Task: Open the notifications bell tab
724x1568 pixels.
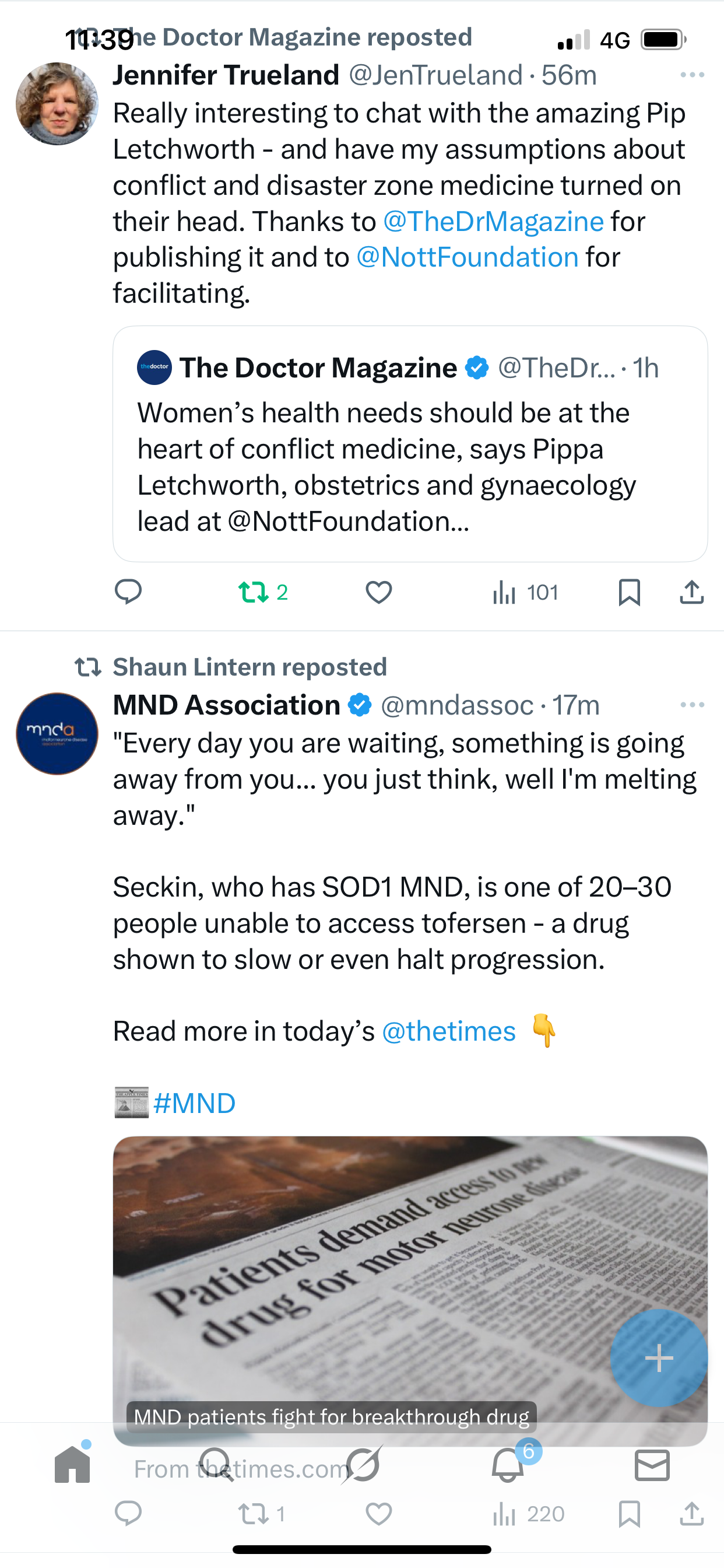Action: (508, 1464)
